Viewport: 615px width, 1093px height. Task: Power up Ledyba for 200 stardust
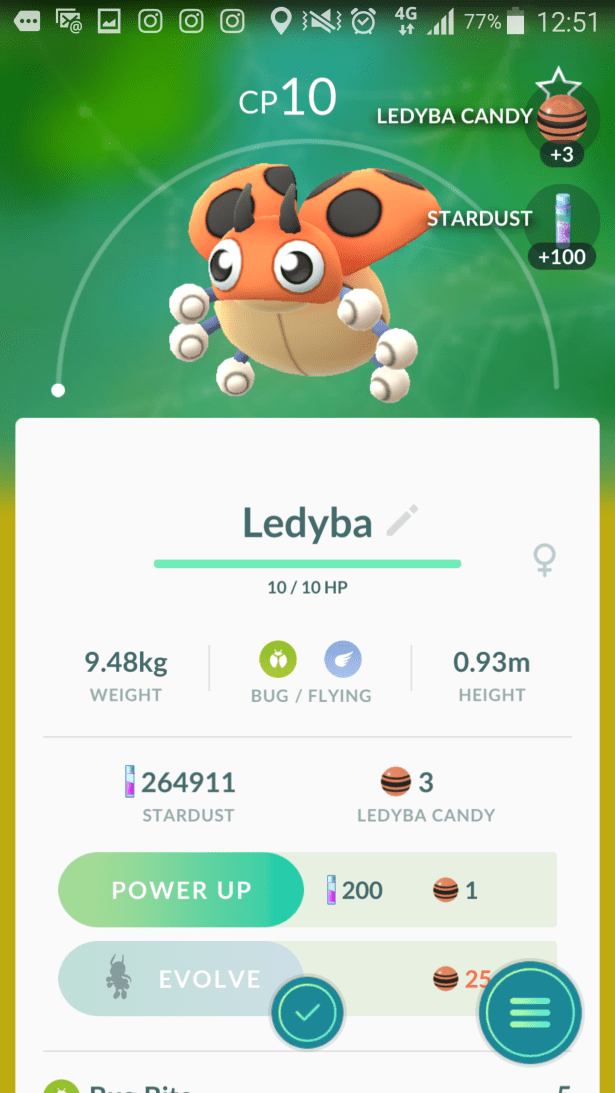(181, 890)
